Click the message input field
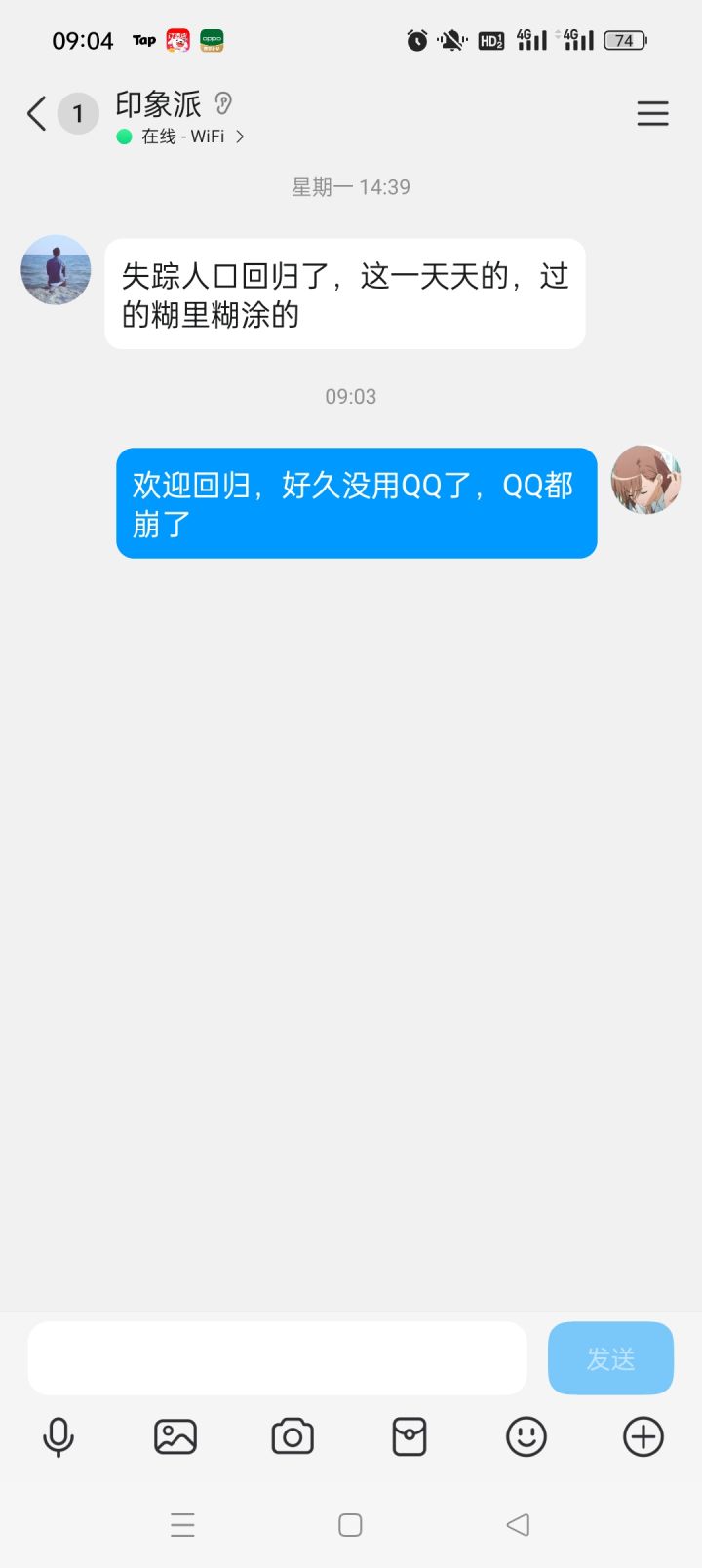Viewport: 702px width, 1568px height. coord(276,1357)
